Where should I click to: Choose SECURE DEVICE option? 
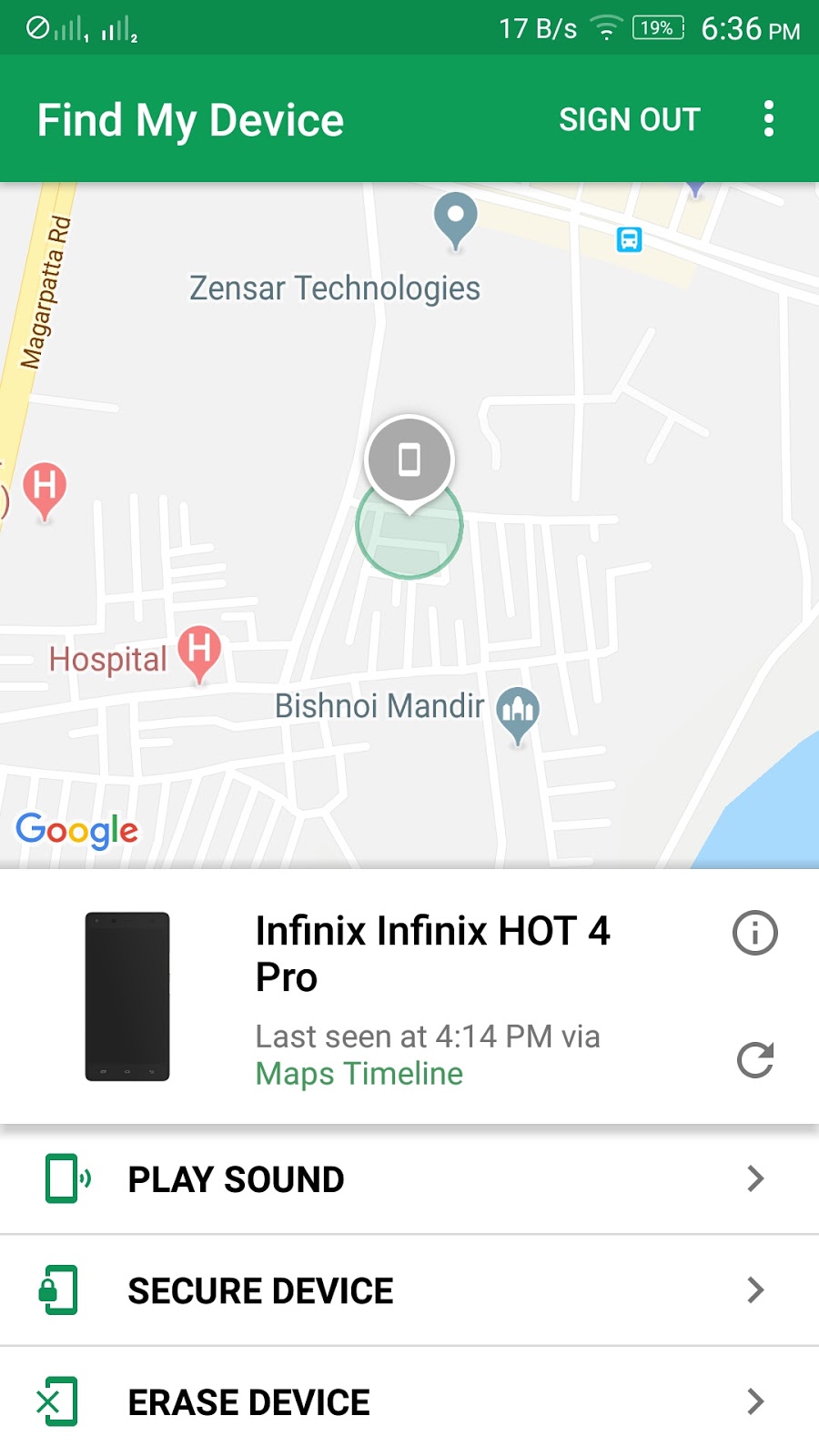(x=409, y=1290)
